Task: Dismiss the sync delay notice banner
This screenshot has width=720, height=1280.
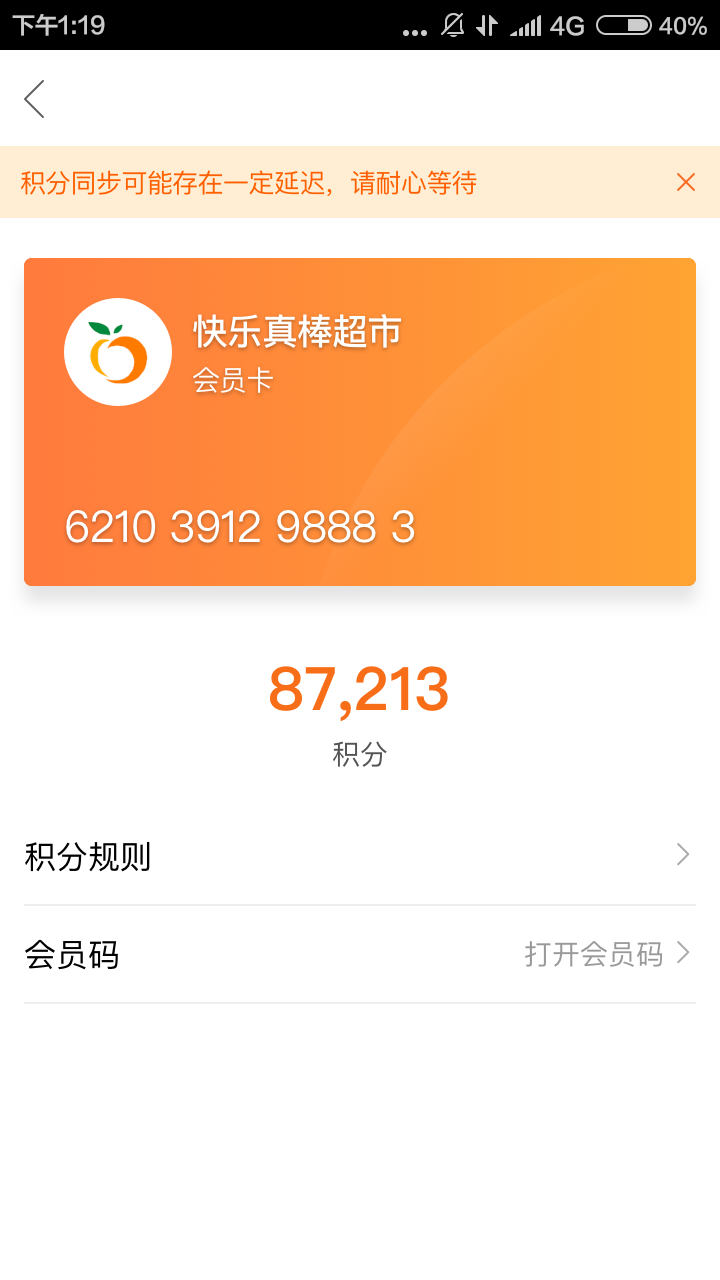Action: tap(685, 182)
